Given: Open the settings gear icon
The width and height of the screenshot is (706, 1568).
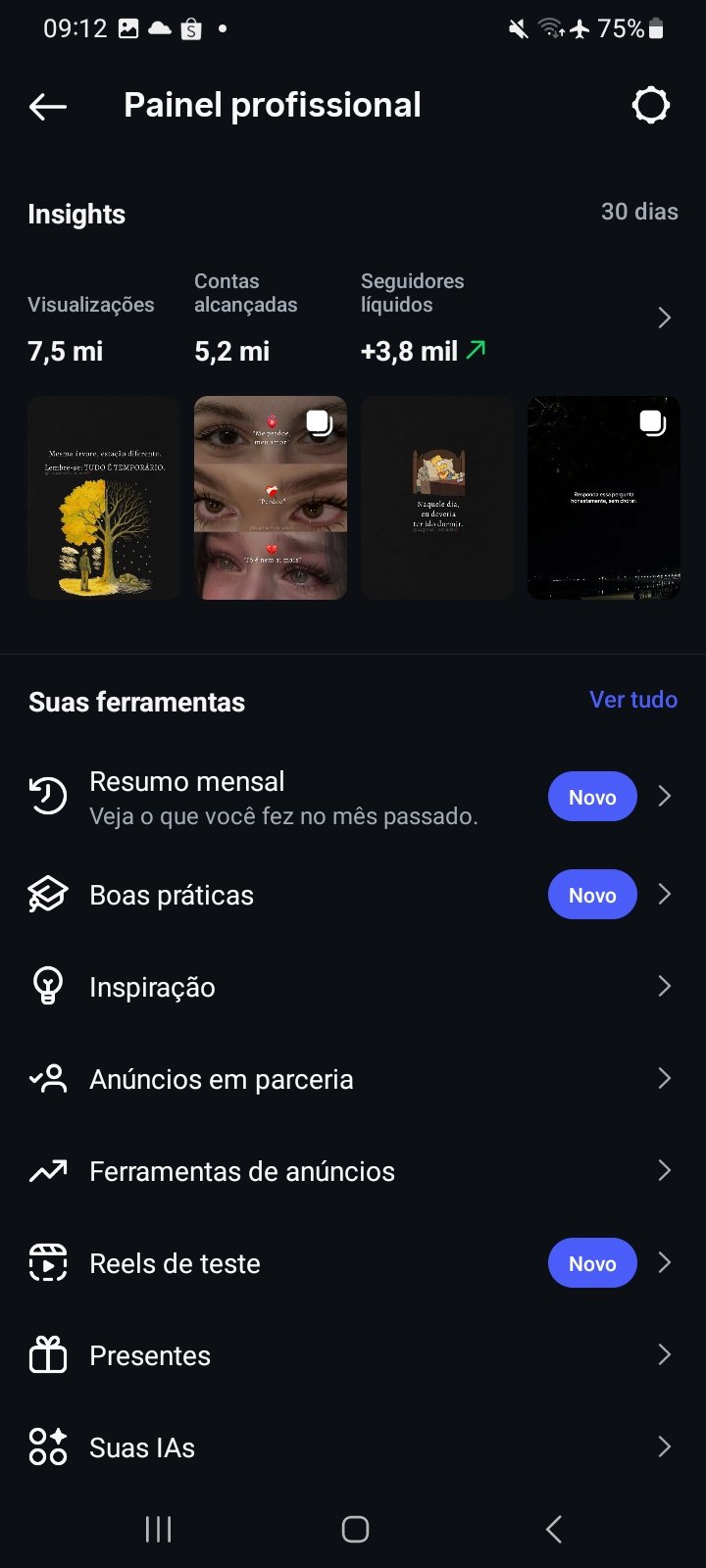Looking at the screenshot, I should coord(650,106).
